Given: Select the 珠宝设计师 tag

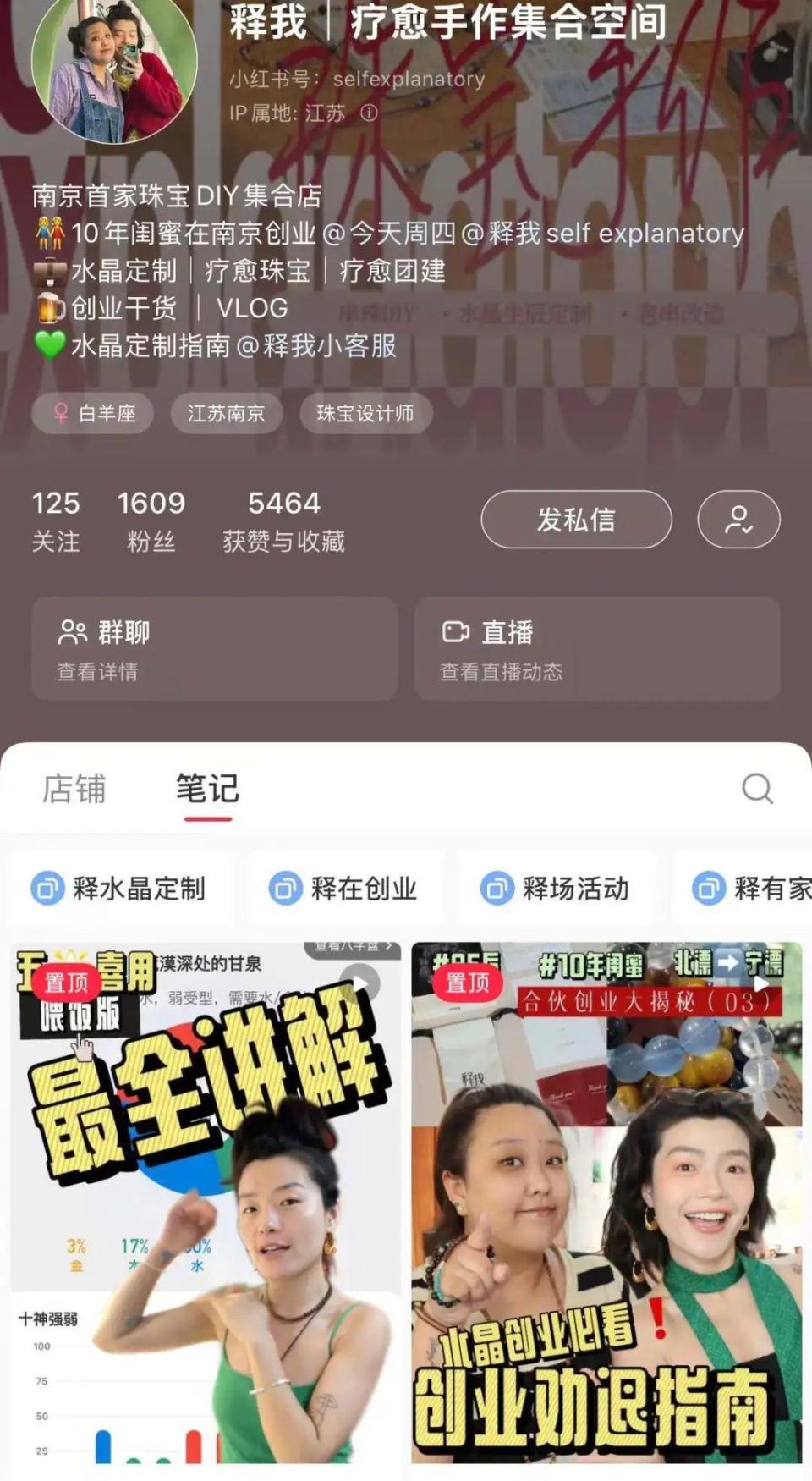Looking at the screenshot, I should pos(364,414).
